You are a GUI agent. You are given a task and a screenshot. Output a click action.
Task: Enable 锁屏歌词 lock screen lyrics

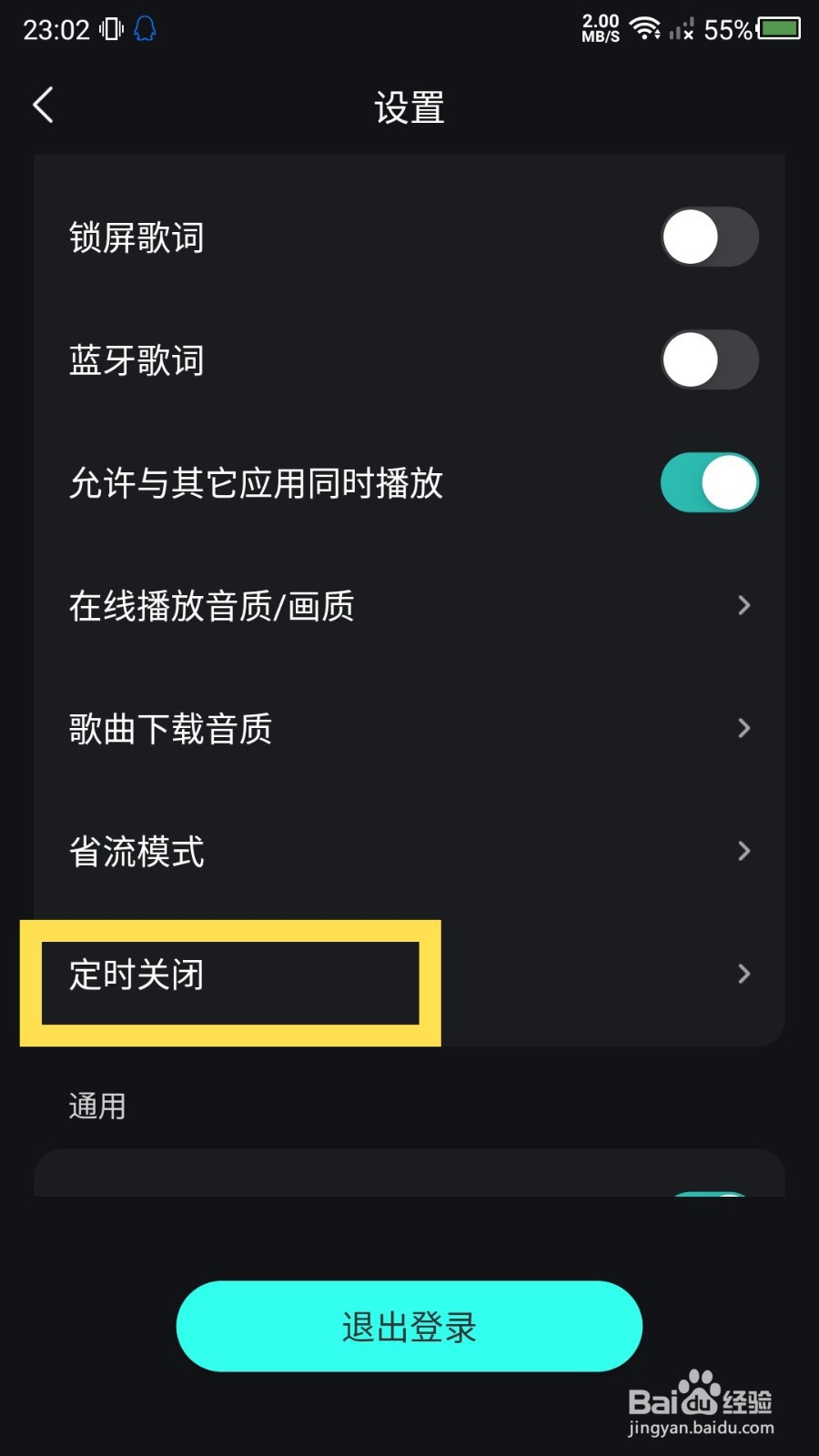pos(709,237)
